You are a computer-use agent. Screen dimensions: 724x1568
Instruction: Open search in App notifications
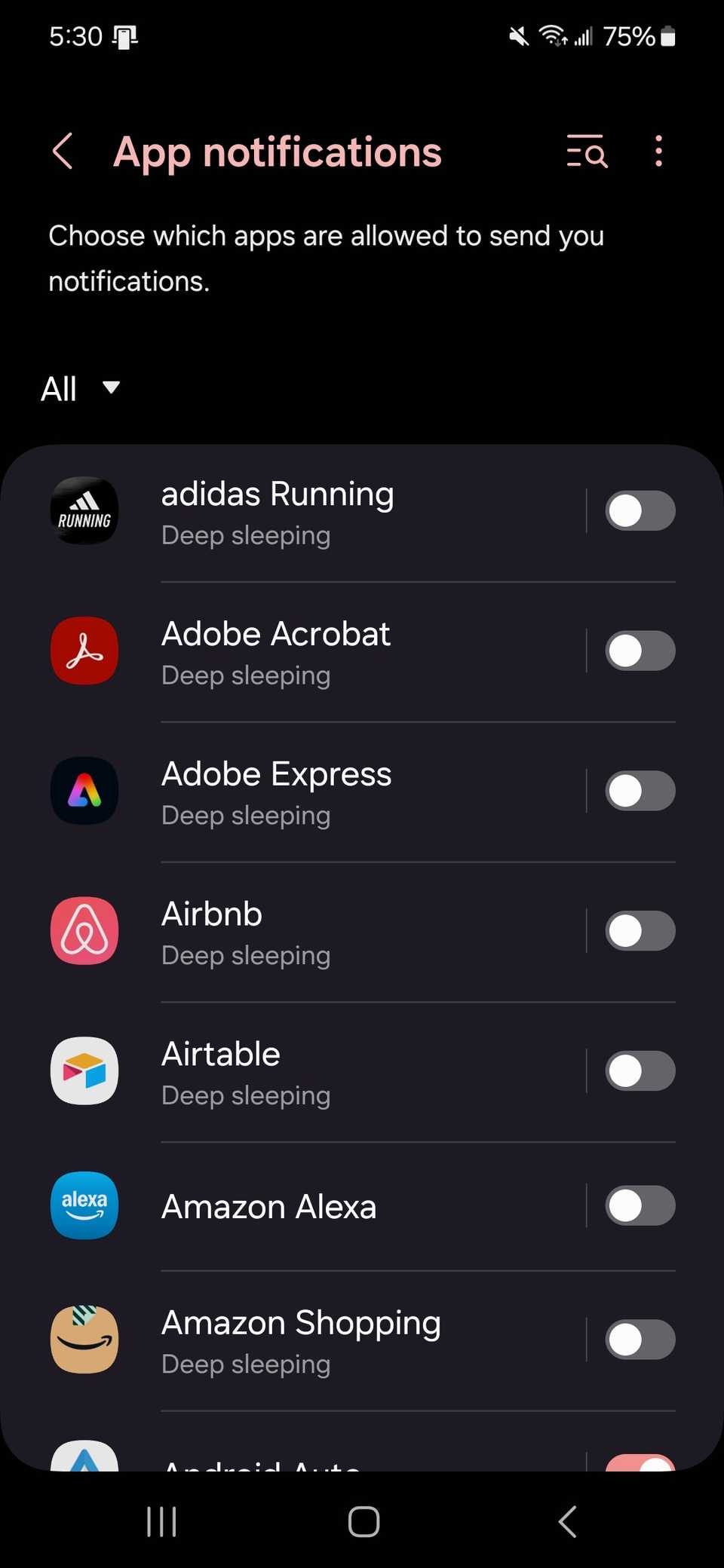click(586, 152)
